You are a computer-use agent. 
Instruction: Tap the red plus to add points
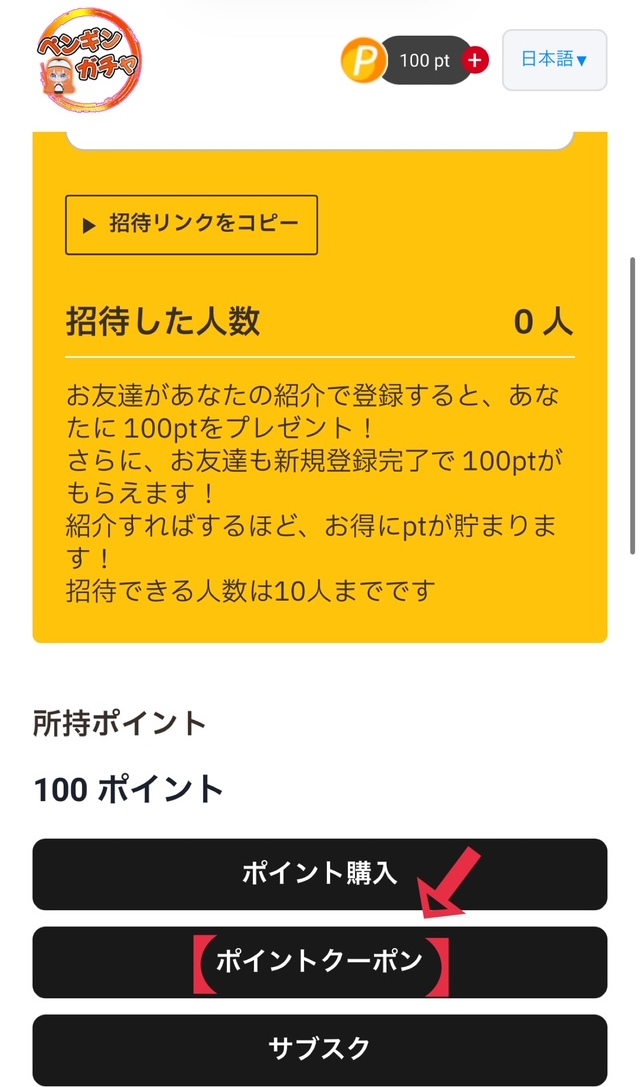pos(475,61)
